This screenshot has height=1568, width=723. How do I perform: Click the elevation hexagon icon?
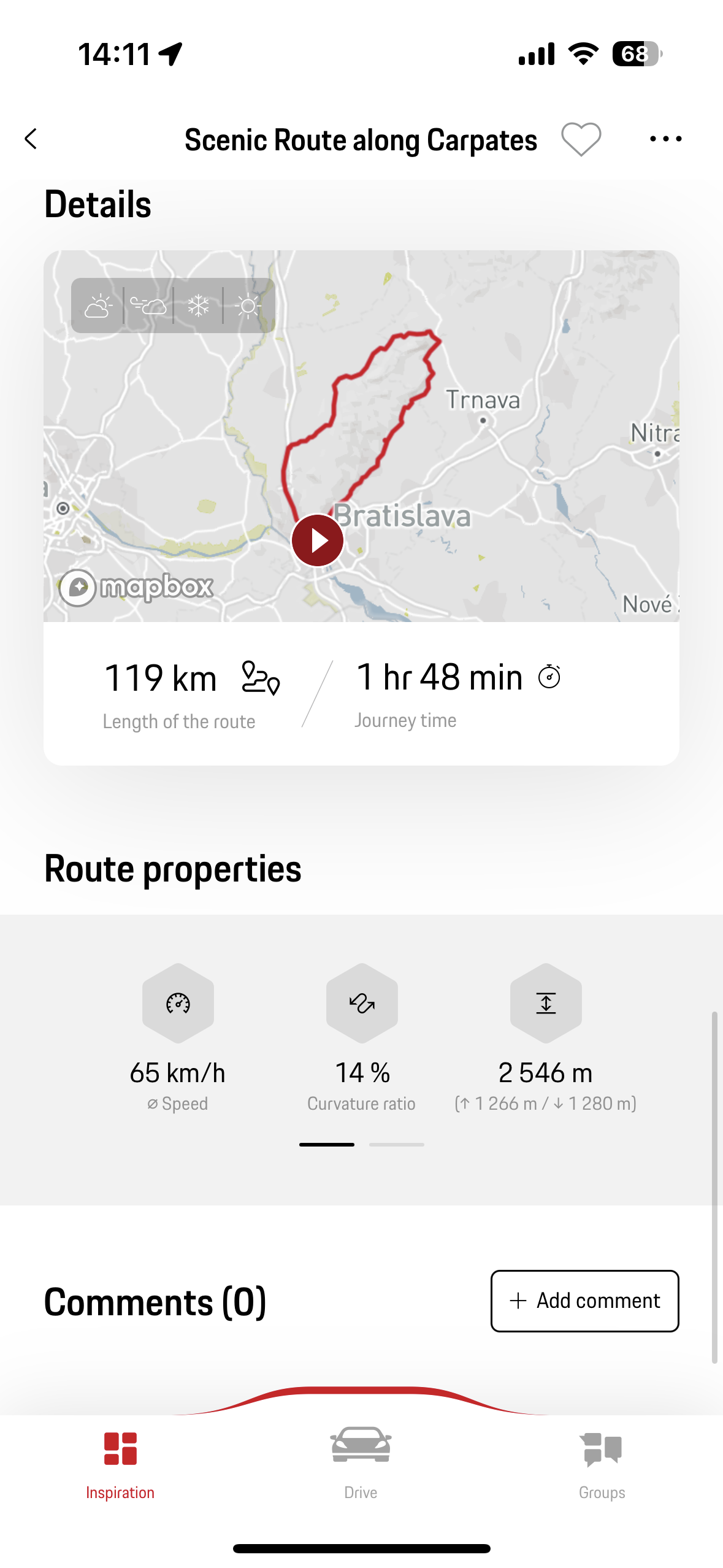point(546,1003)
